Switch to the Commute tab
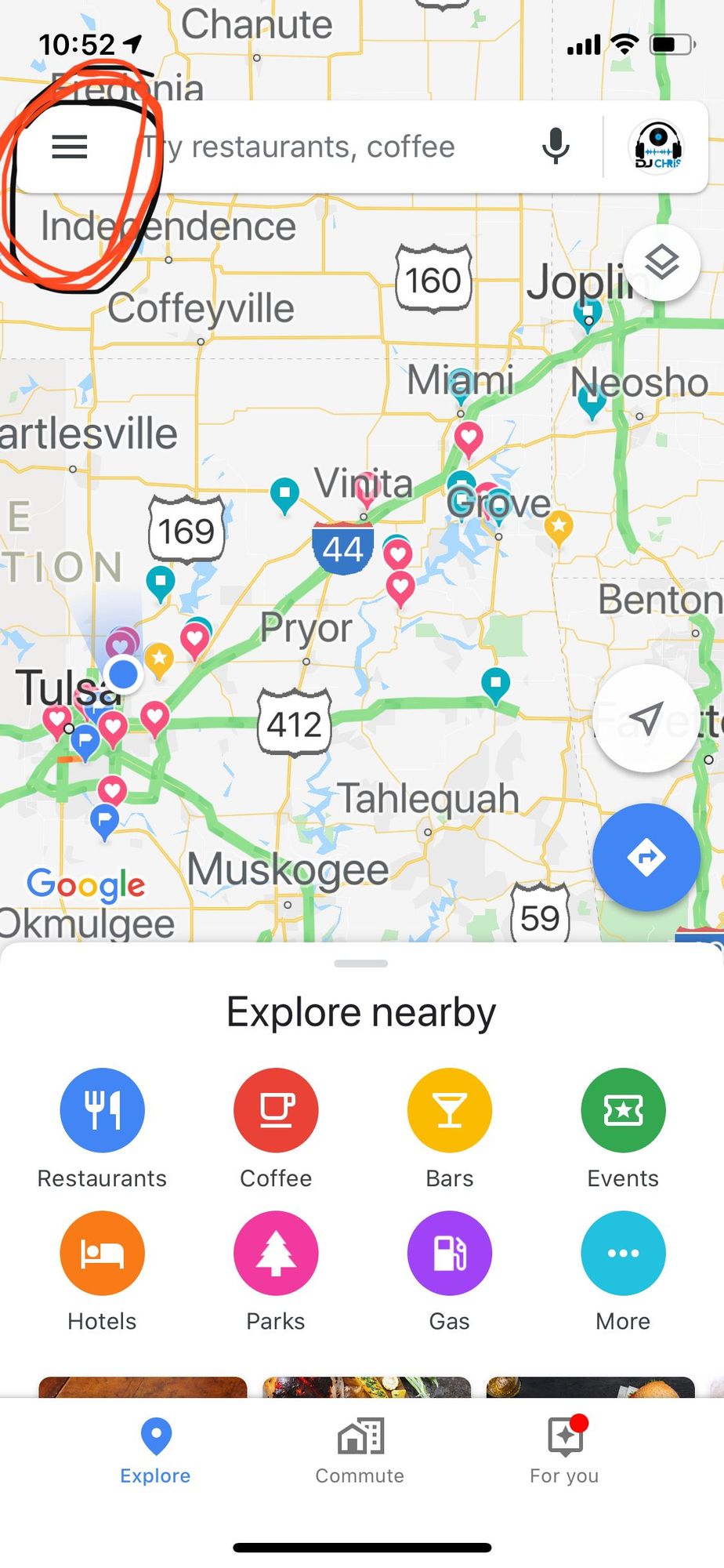Image resolution: width=724 pixels, height=1568 pixels. 360,1450
